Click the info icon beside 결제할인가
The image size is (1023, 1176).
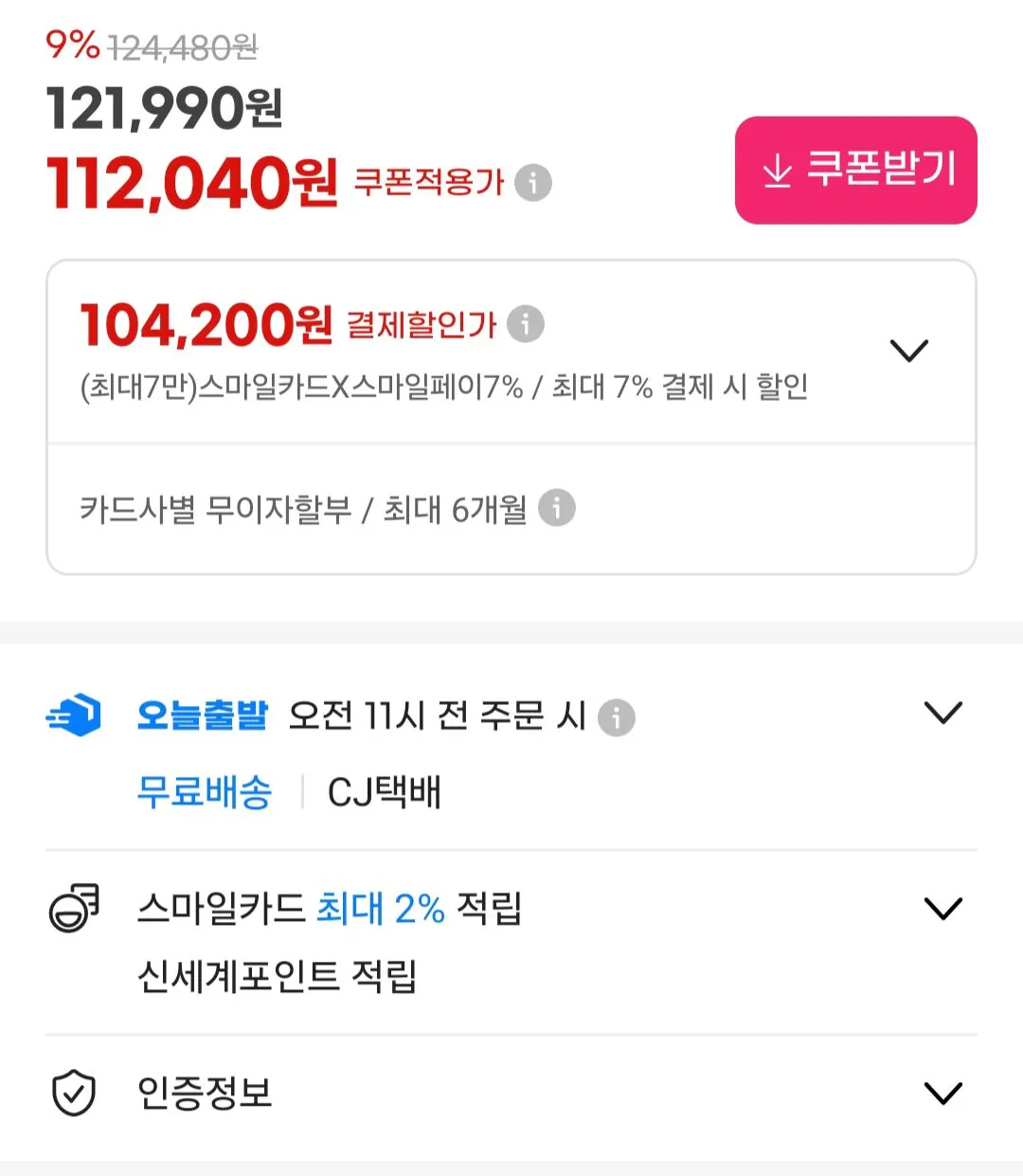pyautogui.click(x=527, y=325)
